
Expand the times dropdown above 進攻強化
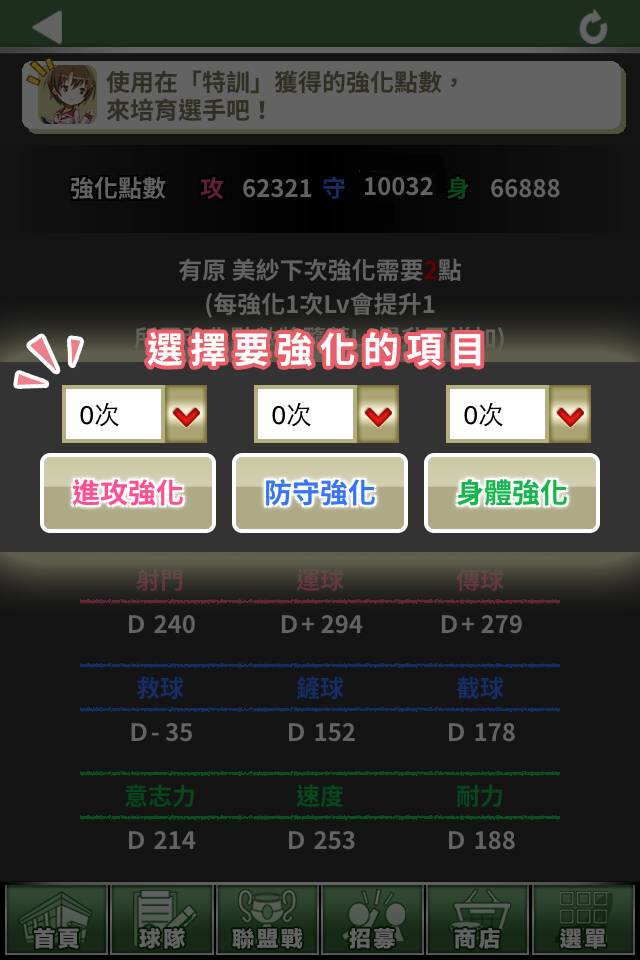coord(186,415)
